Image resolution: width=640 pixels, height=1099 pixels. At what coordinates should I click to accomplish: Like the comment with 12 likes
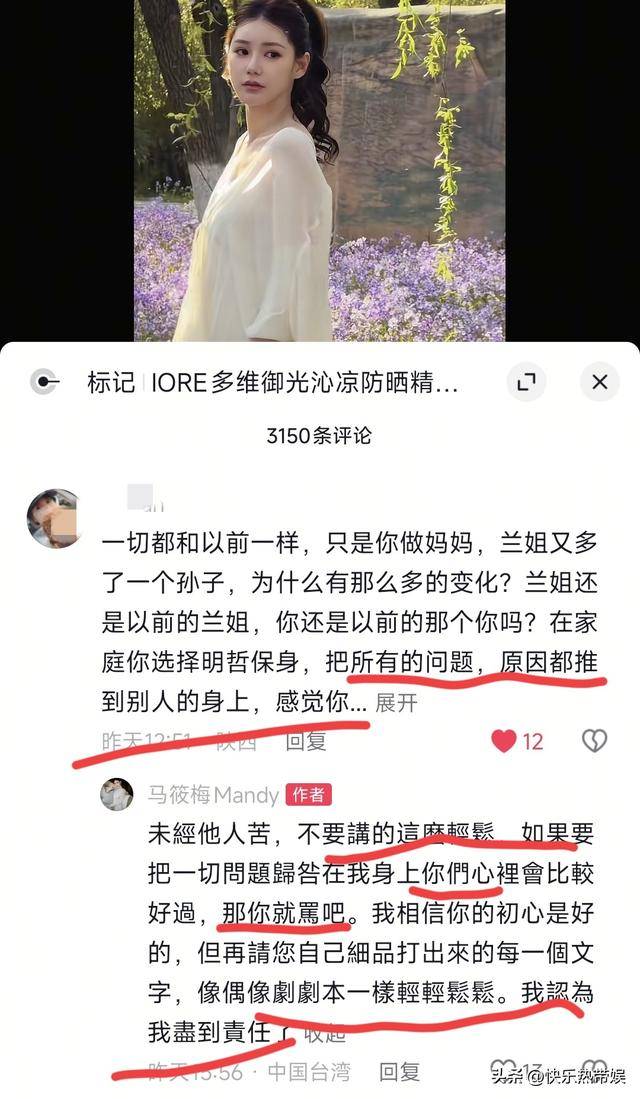[505, 741]
